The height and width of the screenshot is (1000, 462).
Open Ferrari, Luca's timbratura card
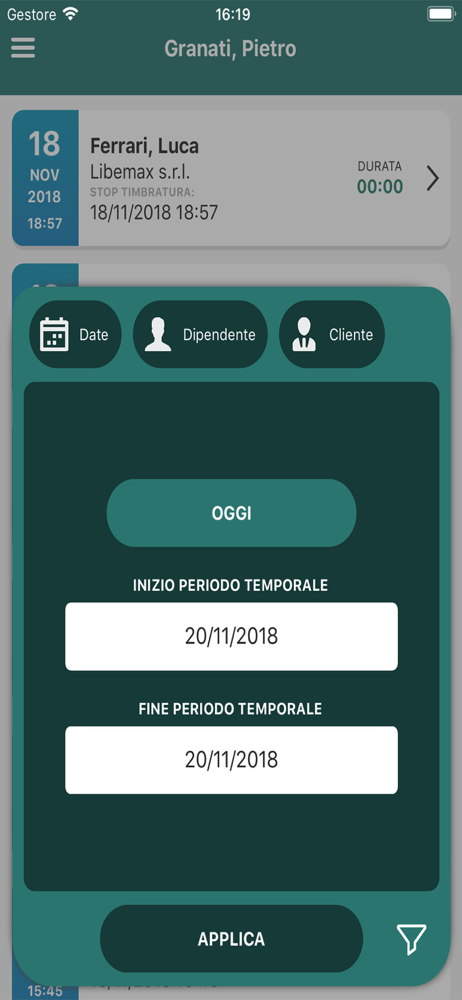231,178
